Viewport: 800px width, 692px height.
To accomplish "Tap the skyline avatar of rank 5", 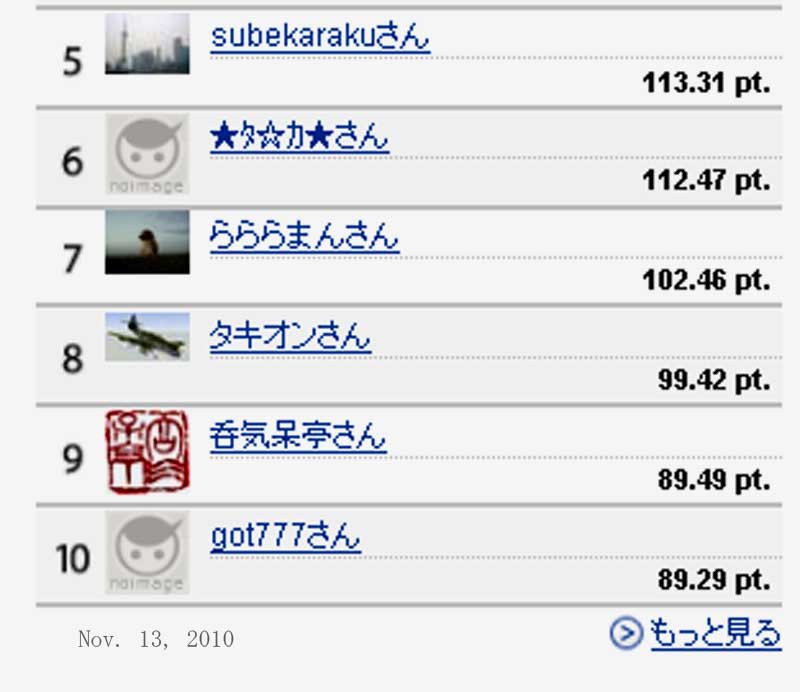I will (147, 43).
